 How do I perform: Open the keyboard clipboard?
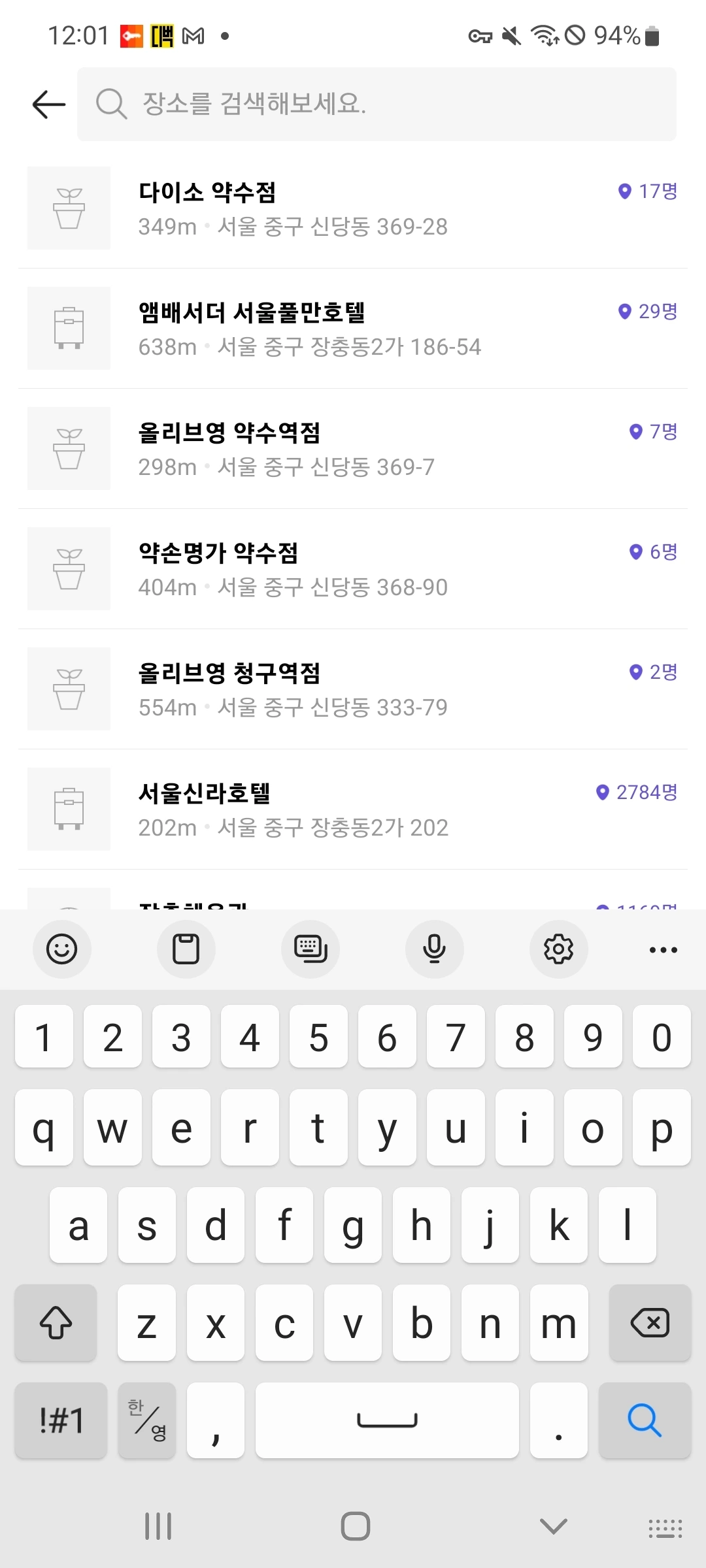[186, 949]
